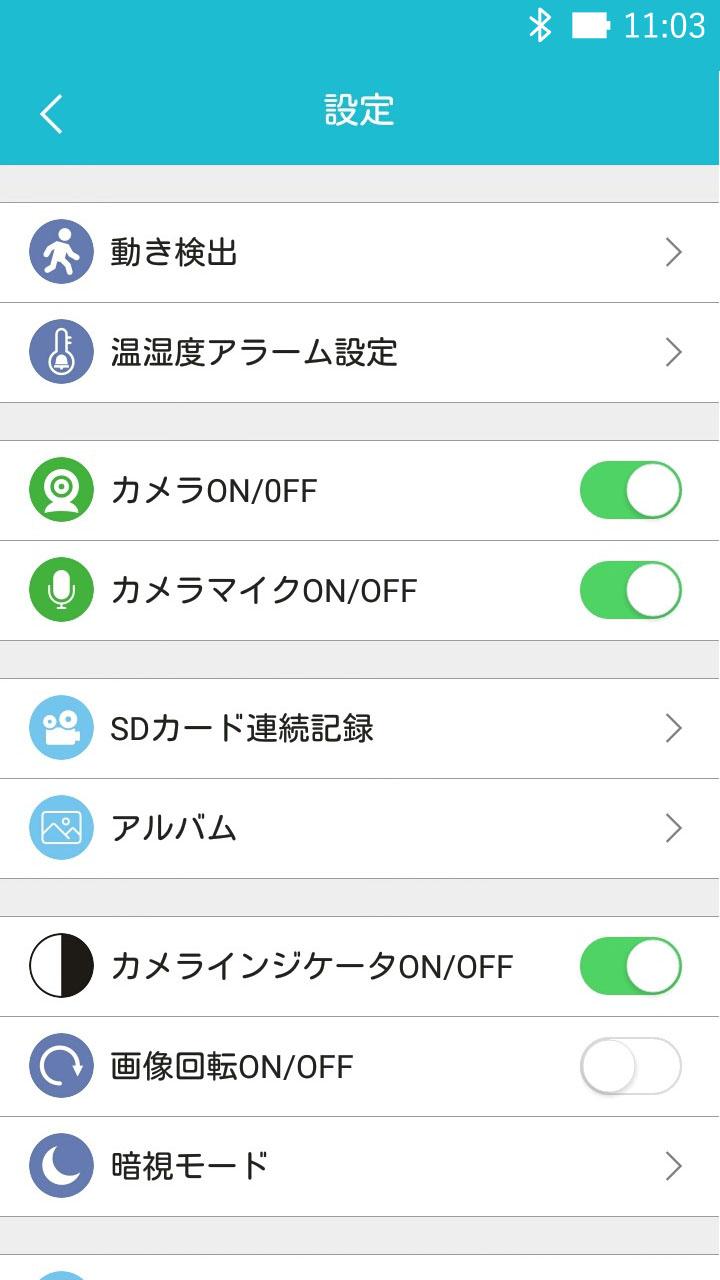This screenshot has height=1280, width=720.
Task: Go back from the 設定 screen
Action: tap(51, 114)
